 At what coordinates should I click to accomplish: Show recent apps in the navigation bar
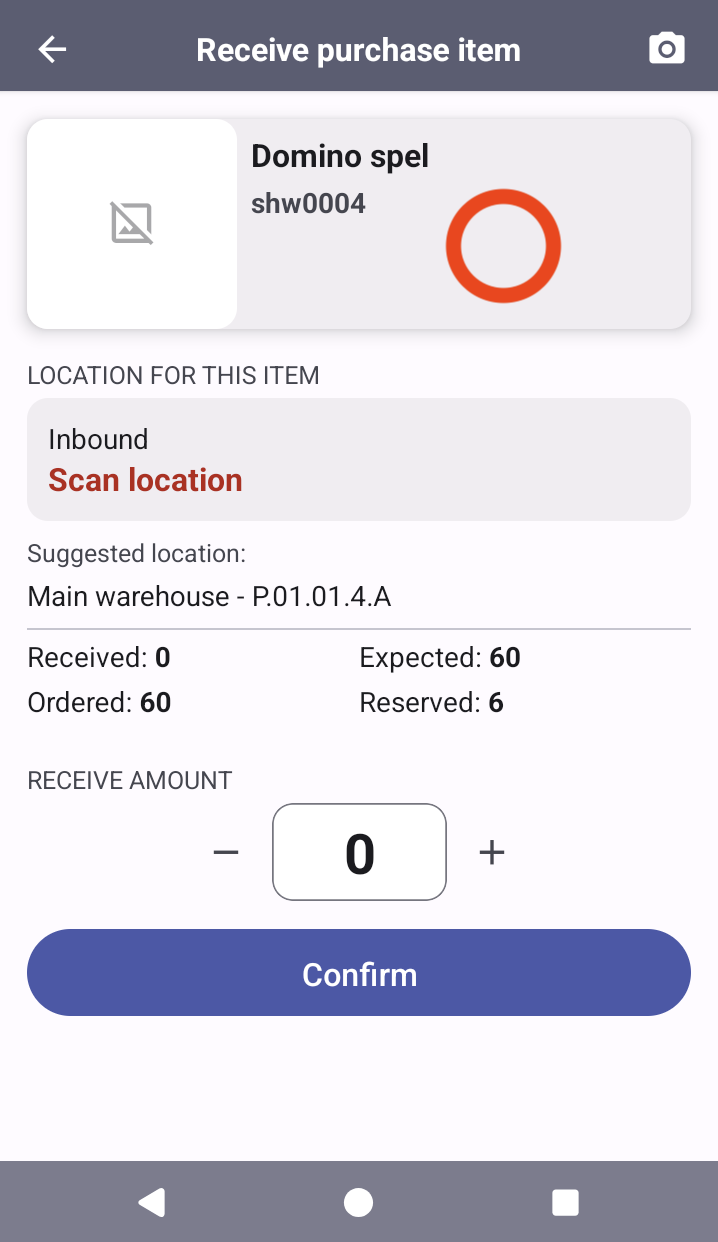565,1202
